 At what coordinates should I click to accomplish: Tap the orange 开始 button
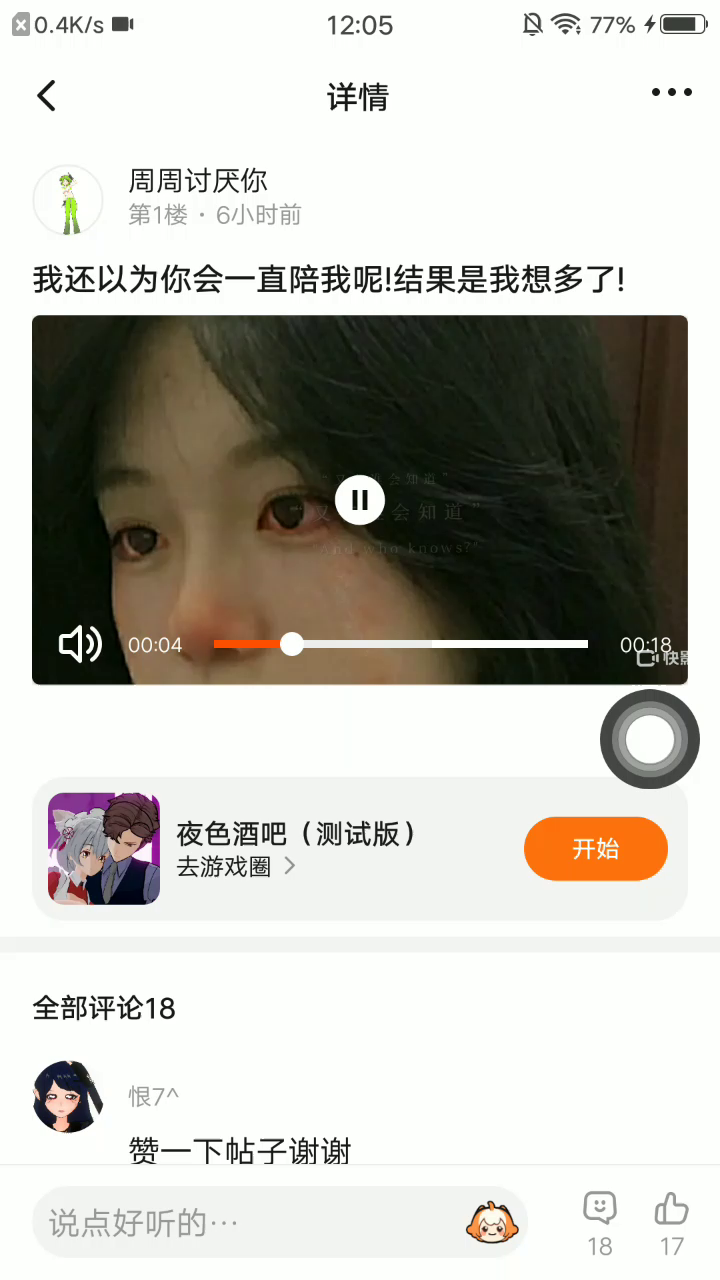[595, 849]
